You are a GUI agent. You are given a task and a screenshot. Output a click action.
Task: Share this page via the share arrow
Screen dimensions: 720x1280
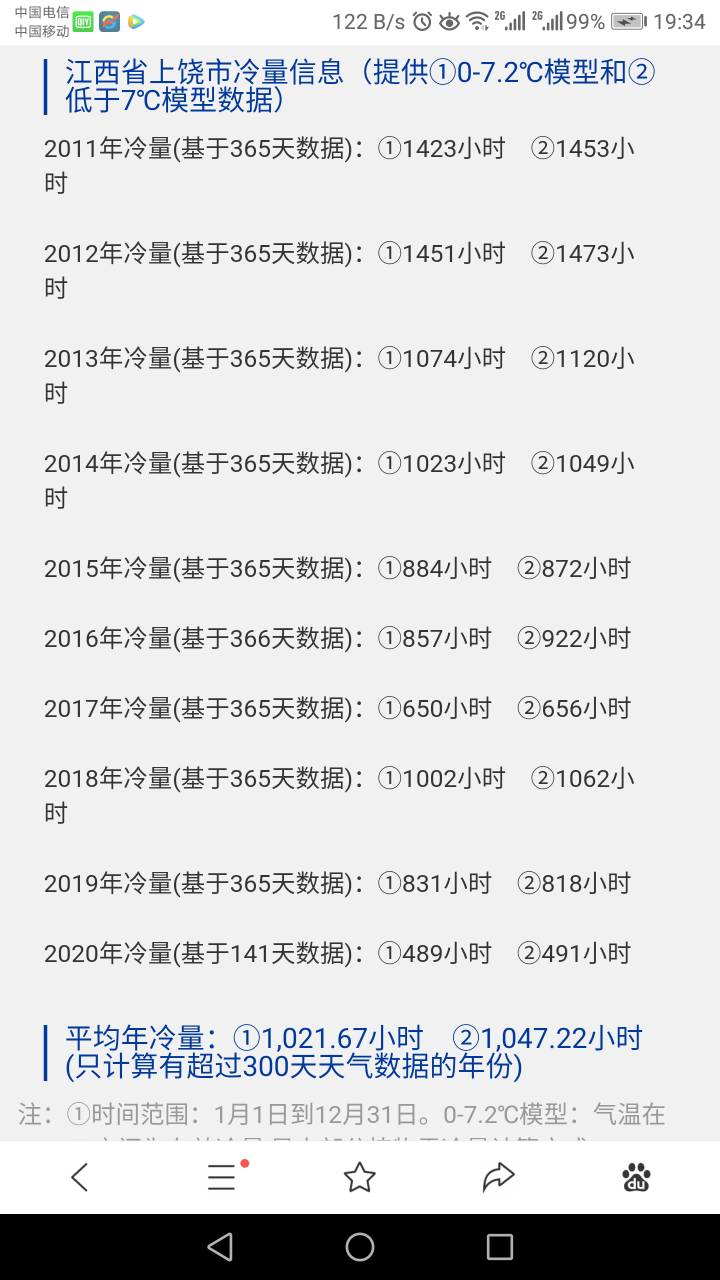(x=498, y=1177)
